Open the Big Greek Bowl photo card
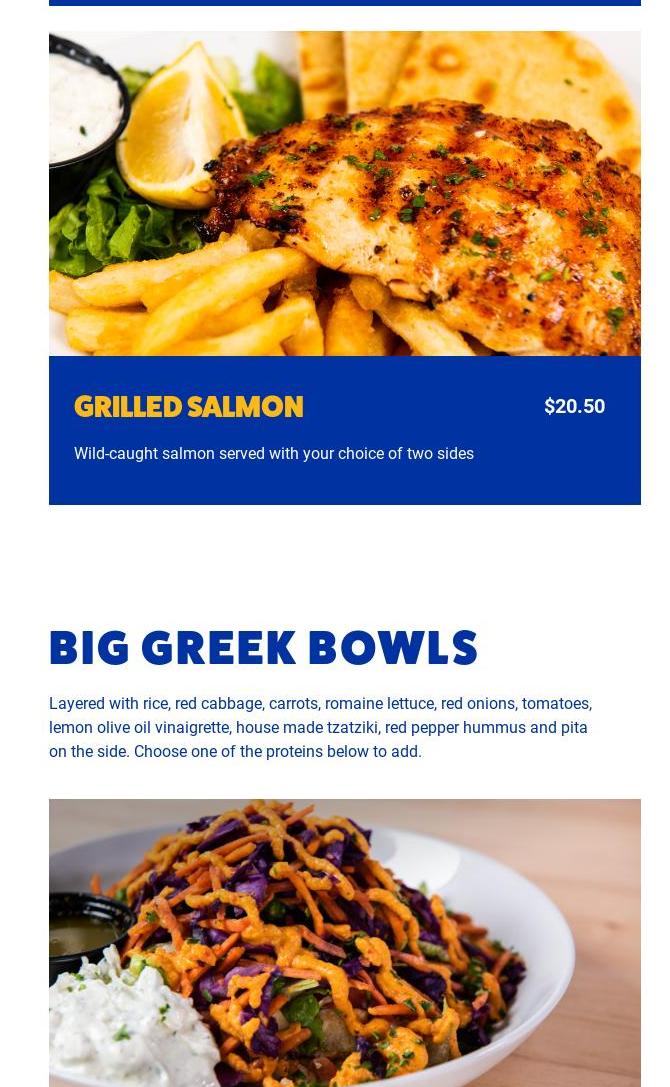Viewport: 670px width, 1087px height. pos(344,941)
